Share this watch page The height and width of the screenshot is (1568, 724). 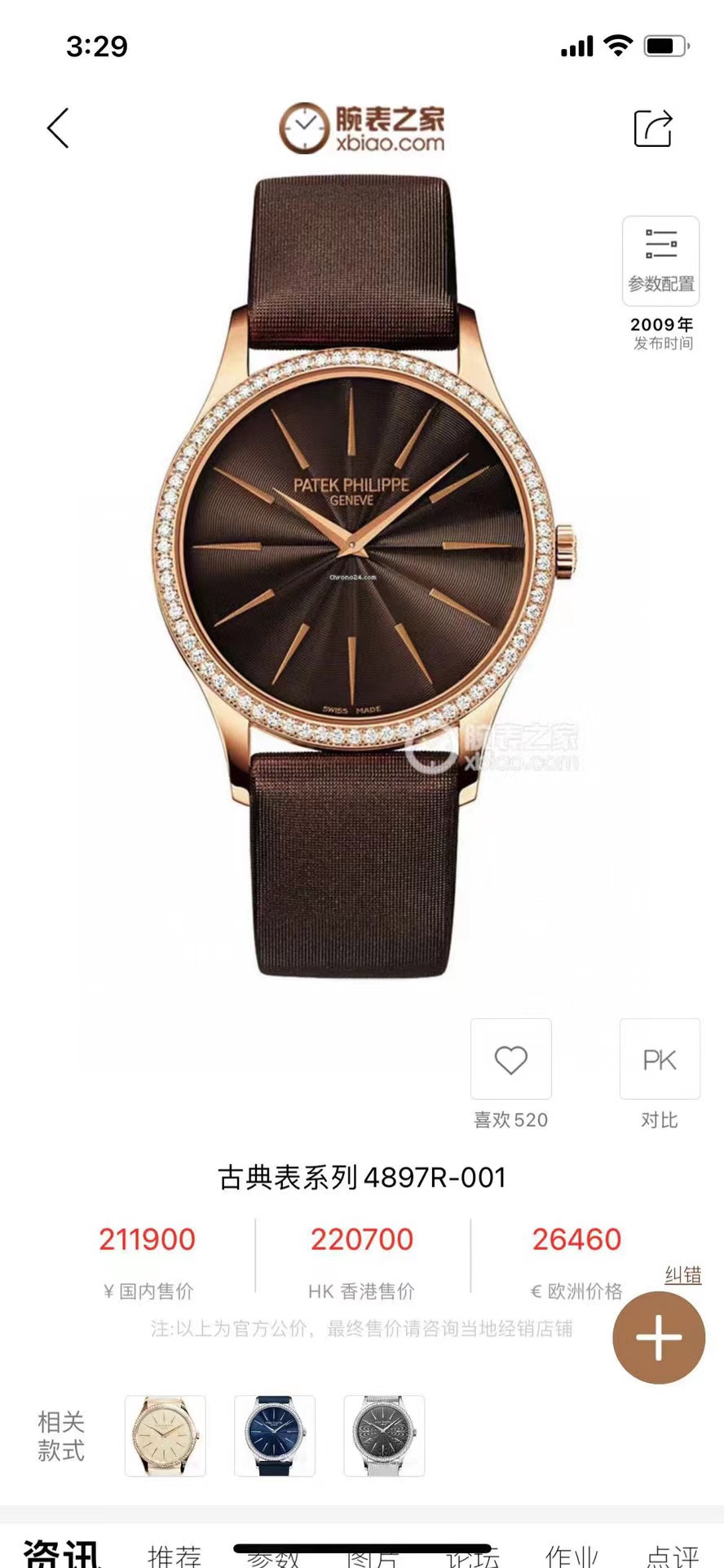[653, 129]
